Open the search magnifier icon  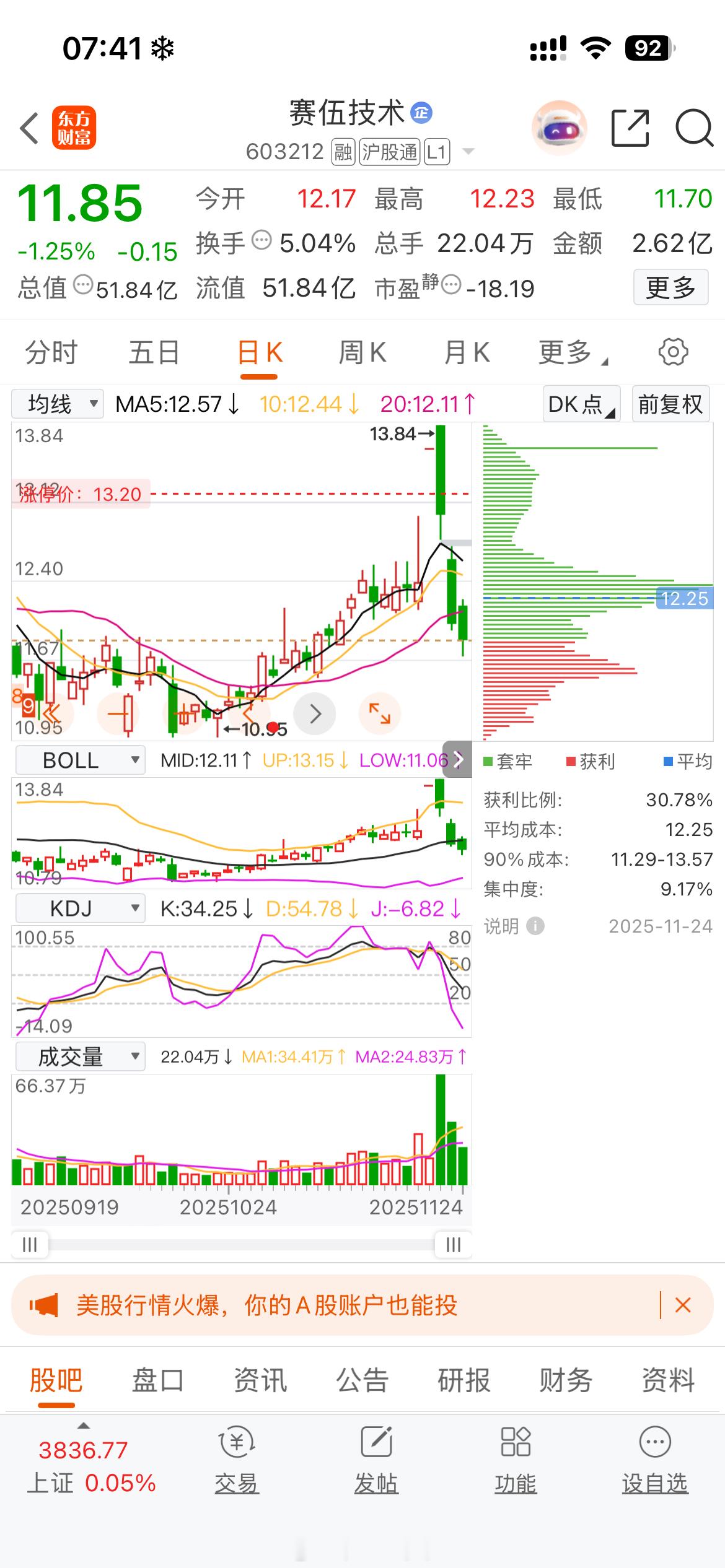click(693, 128)
